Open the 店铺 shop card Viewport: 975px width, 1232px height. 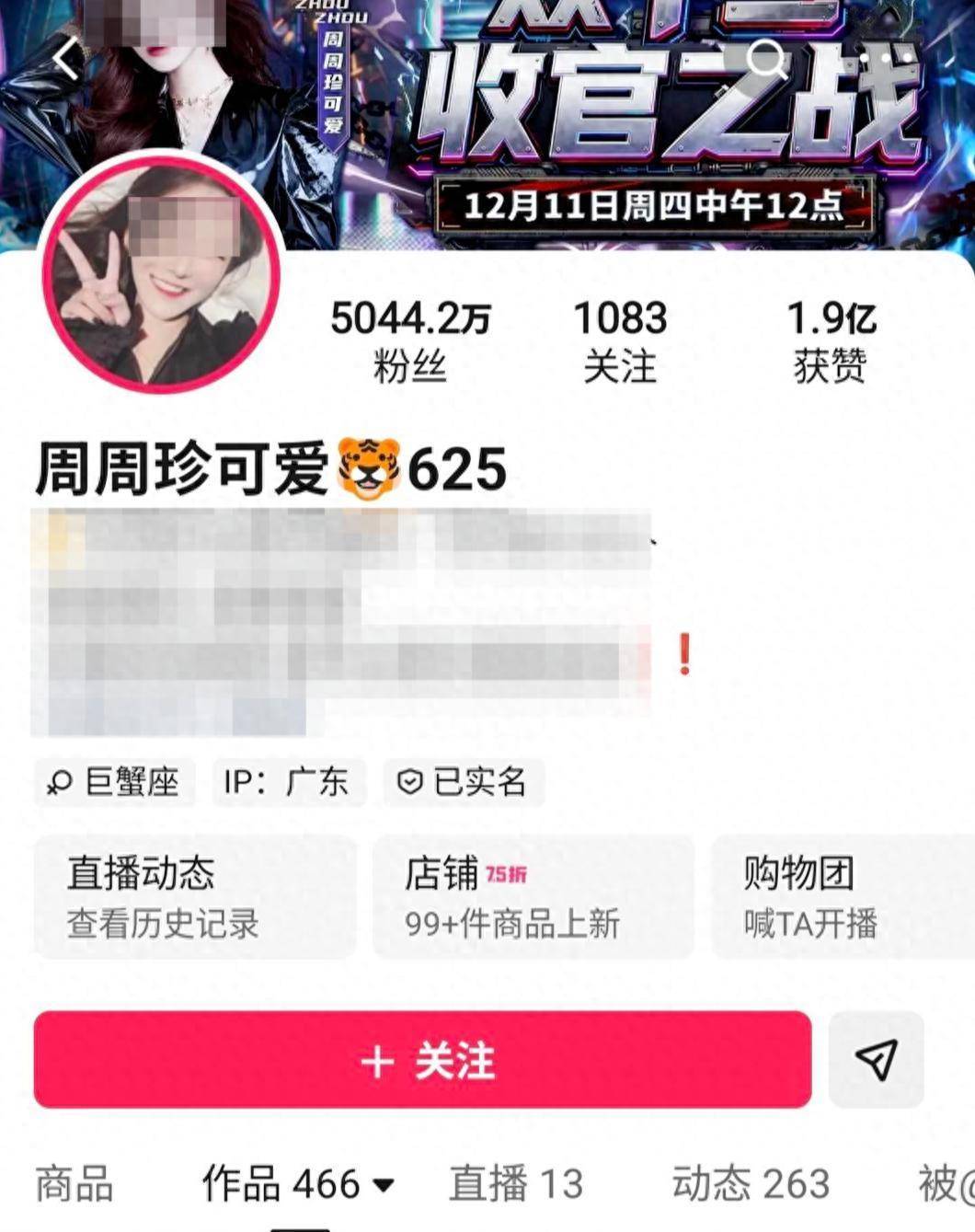[533, 896]
